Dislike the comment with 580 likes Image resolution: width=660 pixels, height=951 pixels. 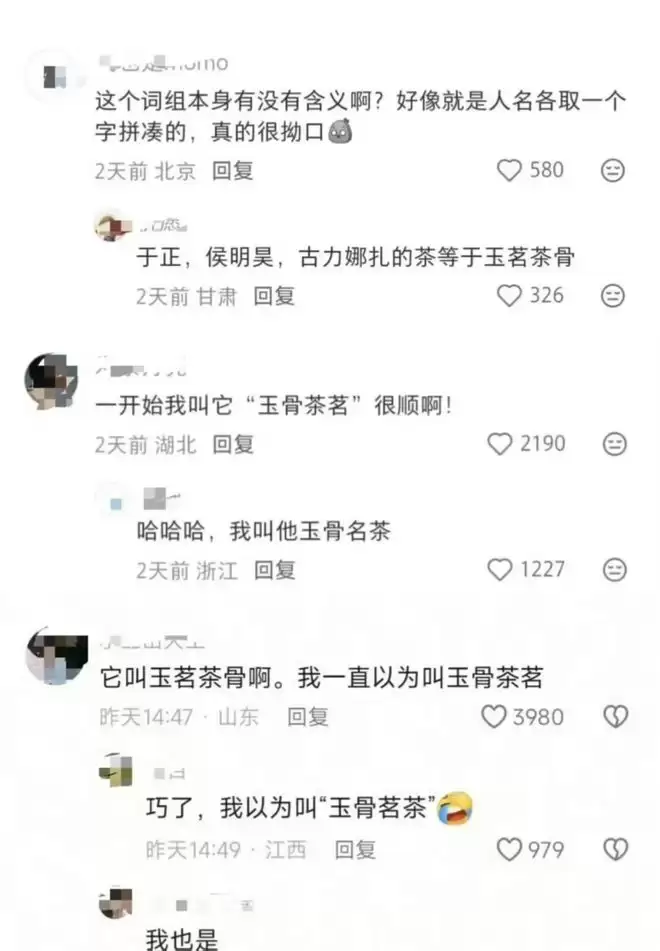[x=613, y=170]
